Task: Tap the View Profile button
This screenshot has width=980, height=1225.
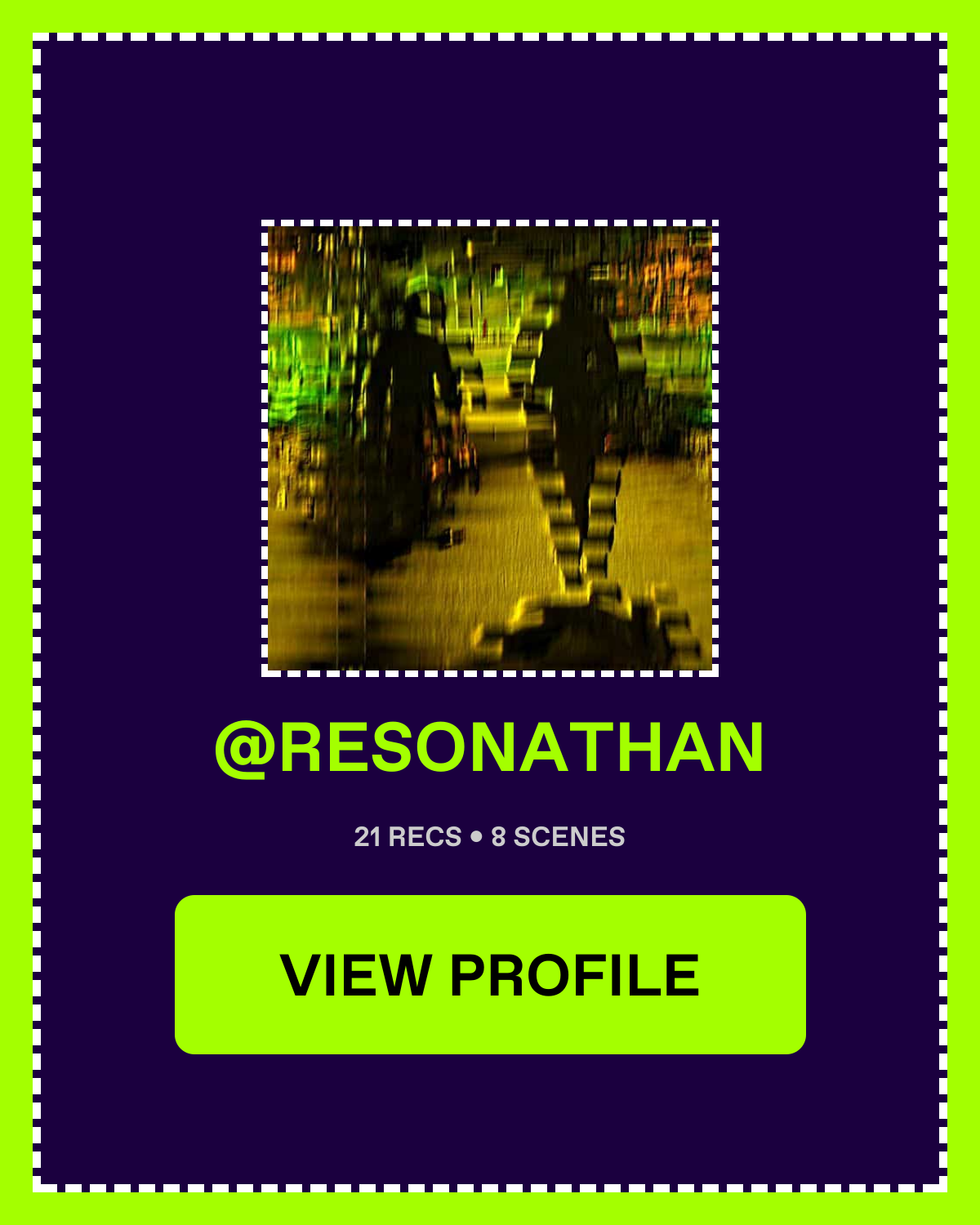Action: [490, 974]
